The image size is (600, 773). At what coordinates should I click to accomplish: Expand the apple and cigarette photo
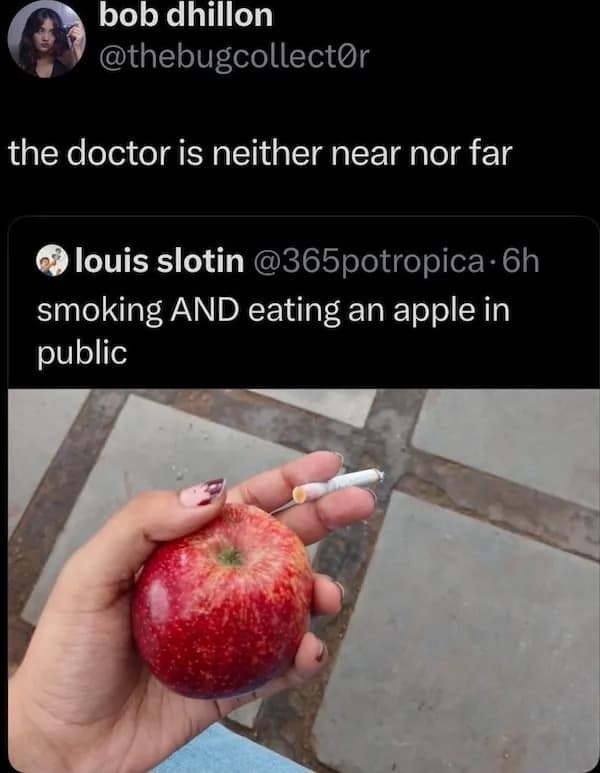tap(302, 580)
